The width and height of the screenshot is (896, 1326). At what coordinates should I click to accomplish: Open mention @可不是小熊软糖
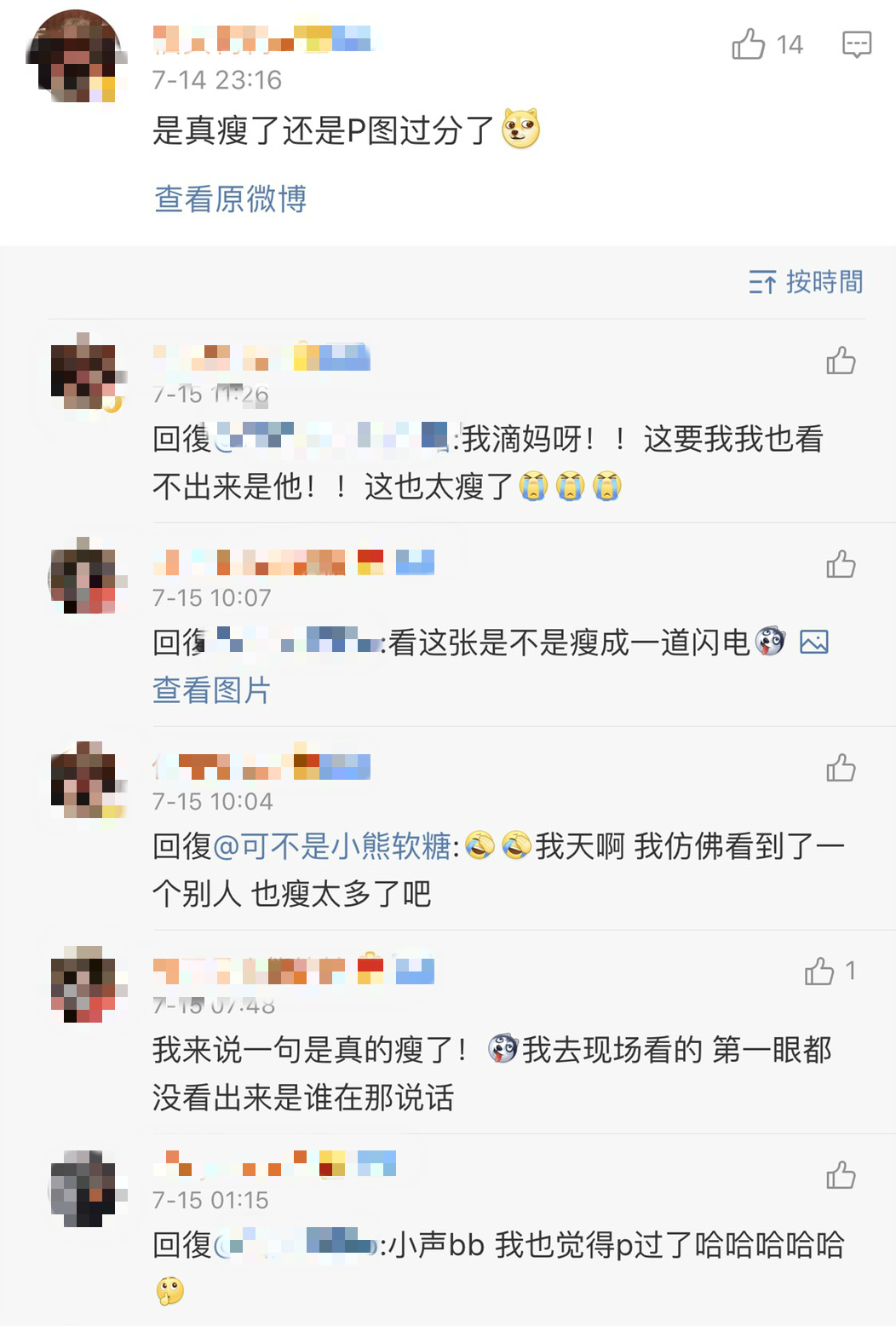[332, 846]
